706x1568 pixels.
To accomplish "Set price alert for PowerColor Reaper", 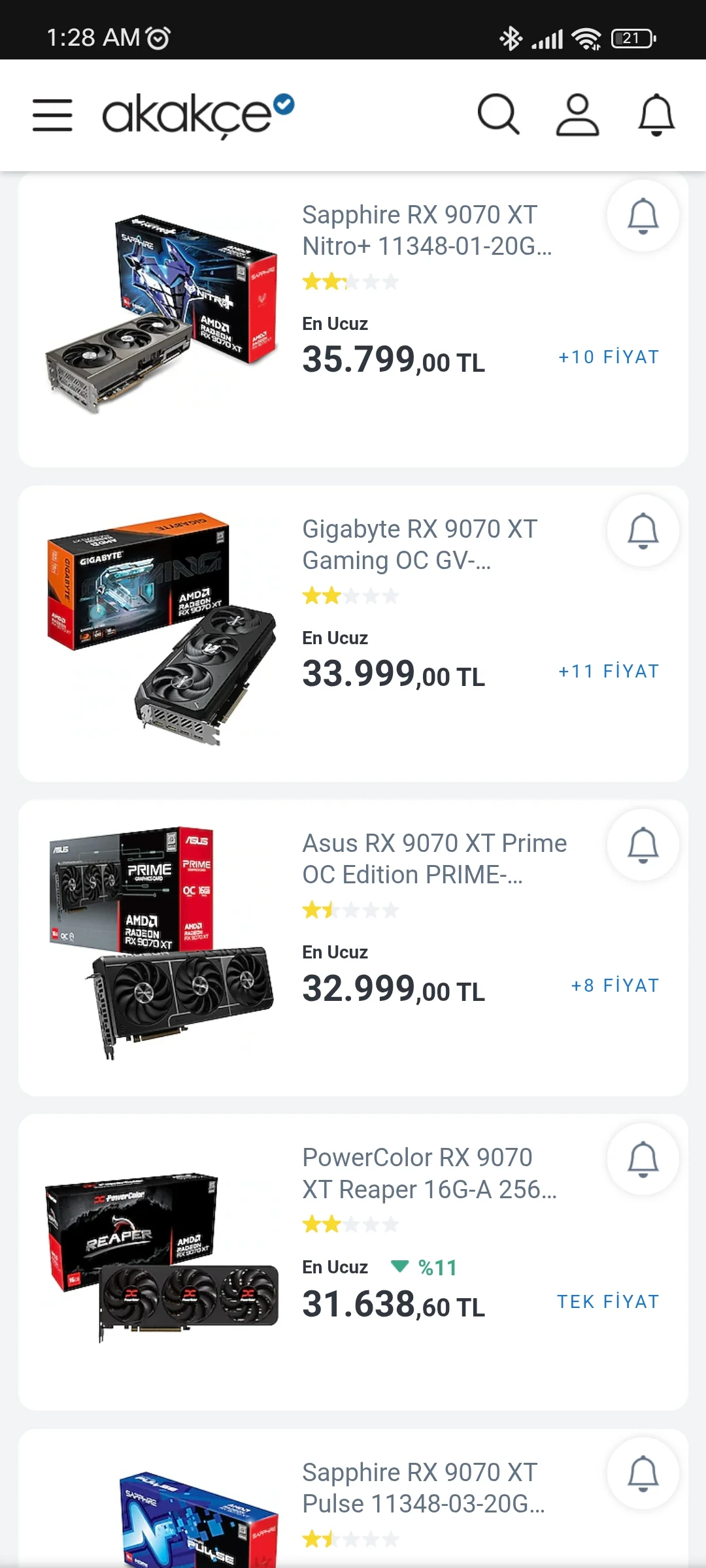I will [x=643, y=1159].
